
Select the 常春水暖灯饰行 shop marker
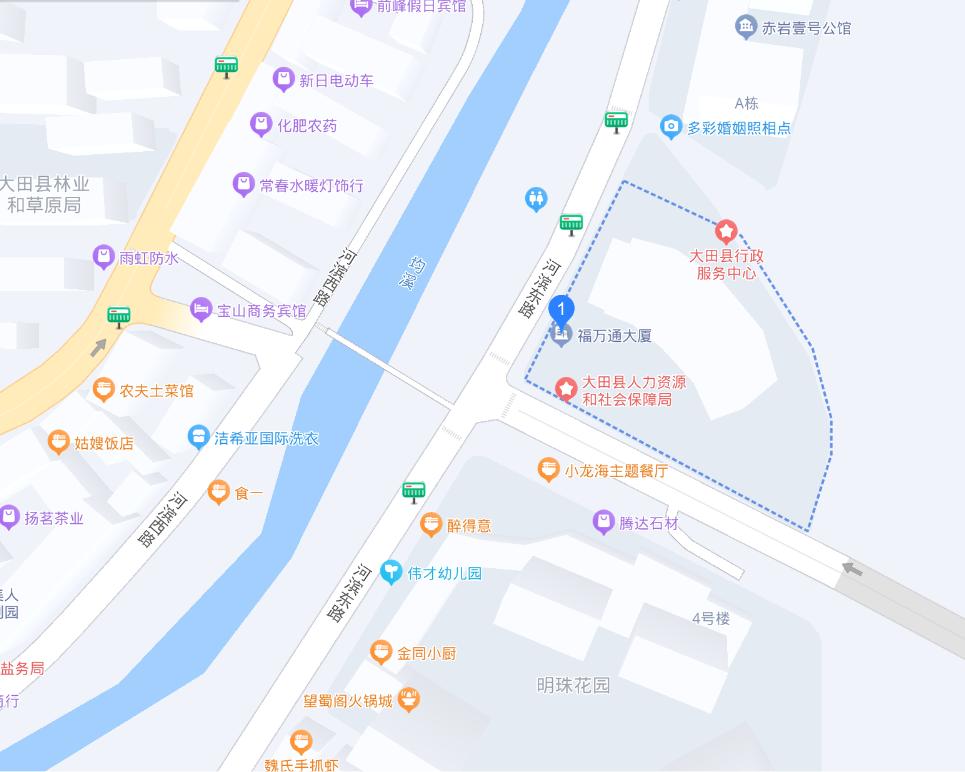click(243, 184)
